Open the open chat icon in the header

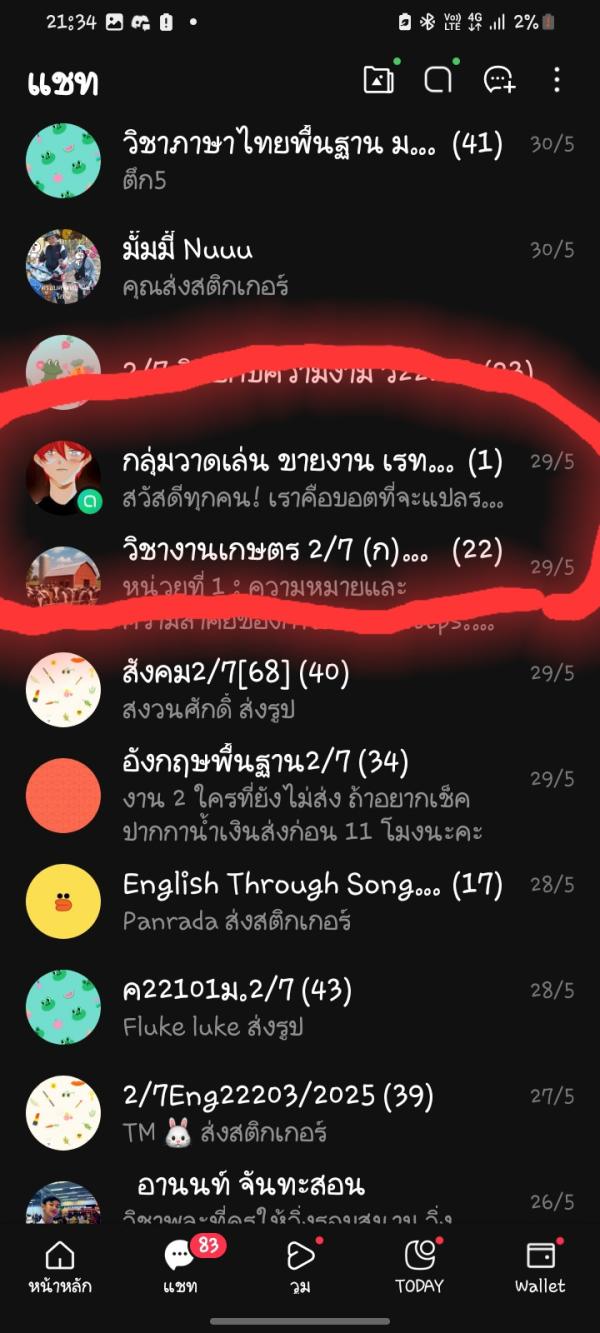pyautogui.click(x=438, y=81)
